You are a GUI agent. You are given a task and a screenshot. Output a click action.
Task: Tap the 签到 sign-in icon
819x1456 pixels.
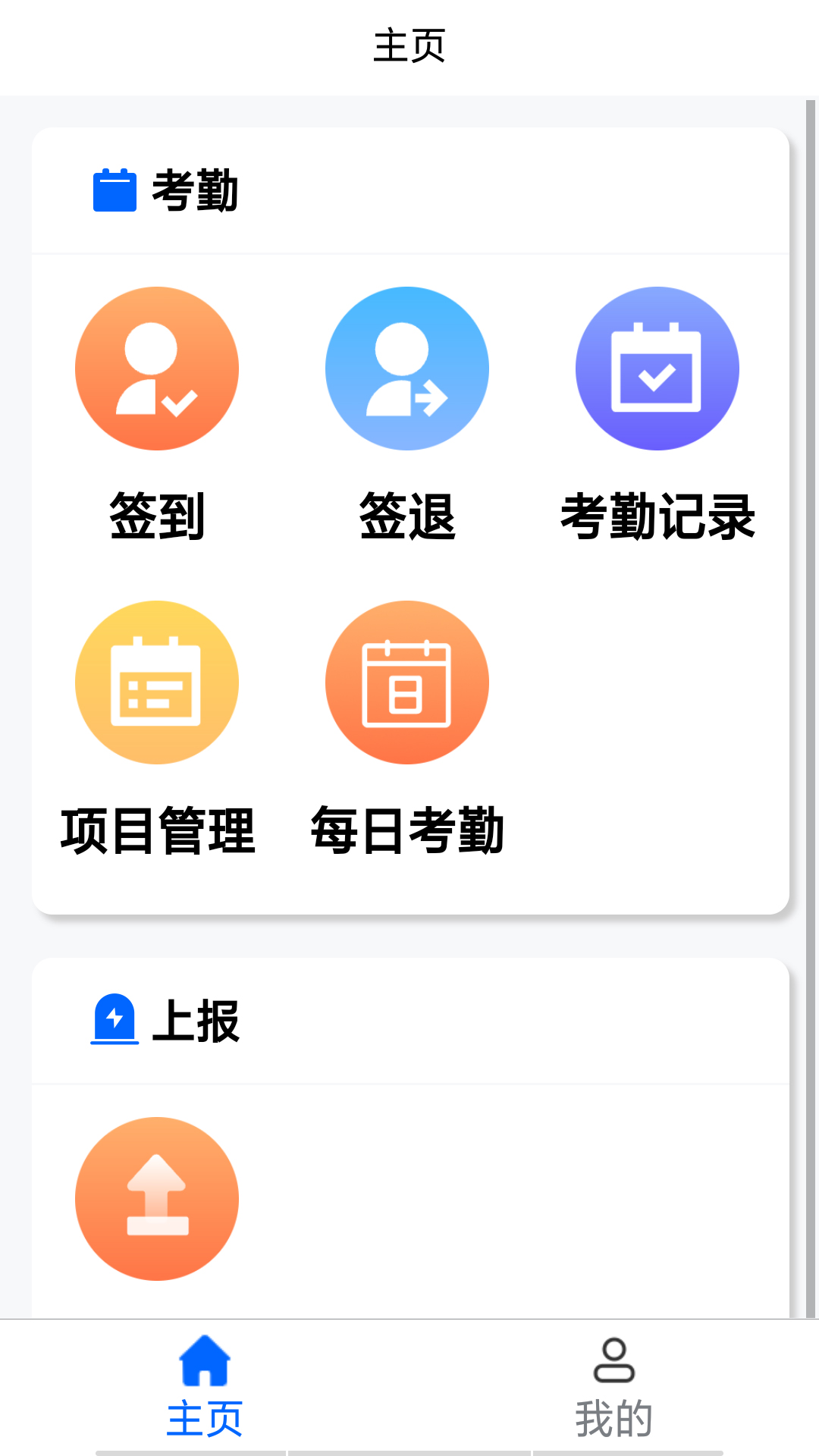point(157,368)
